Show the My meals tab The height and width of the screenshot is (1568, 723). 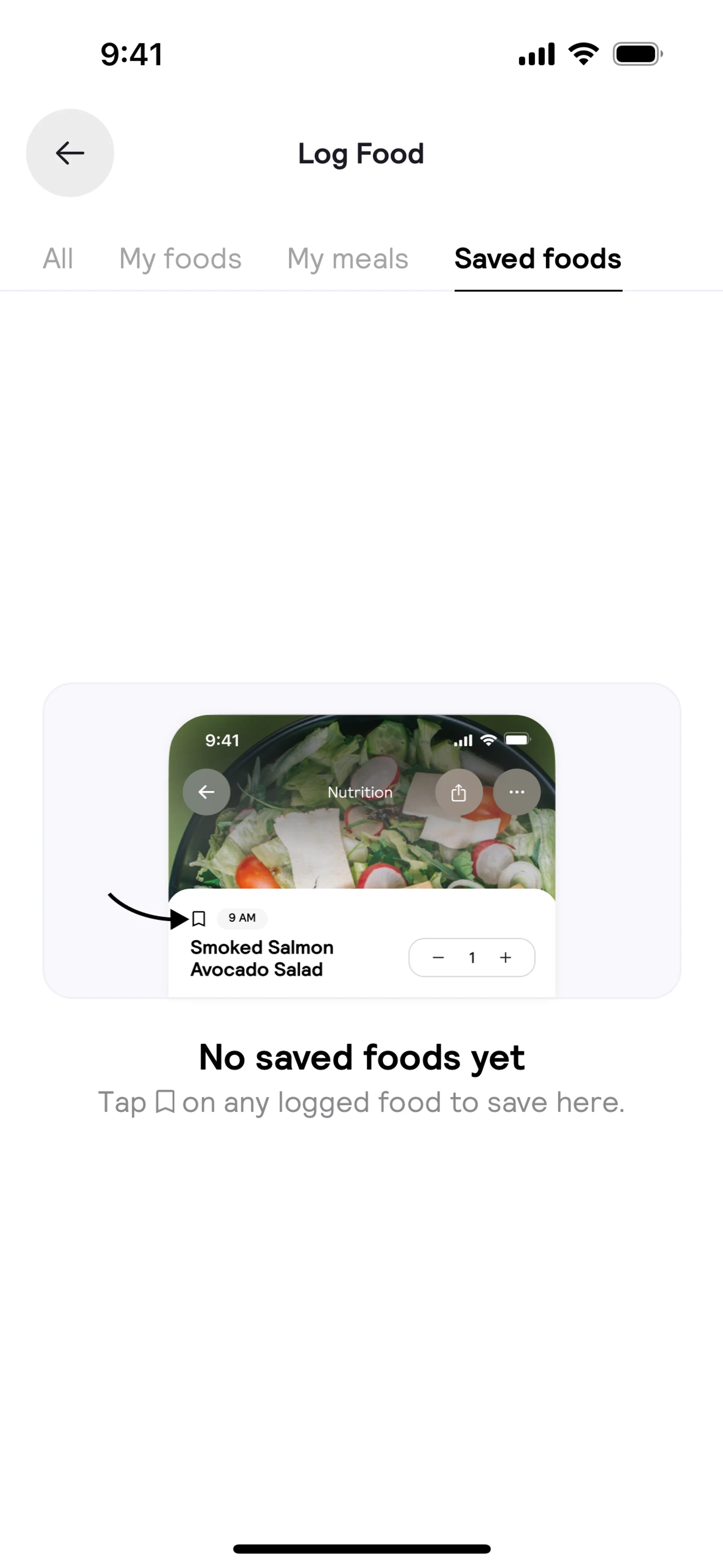point(348,259)
